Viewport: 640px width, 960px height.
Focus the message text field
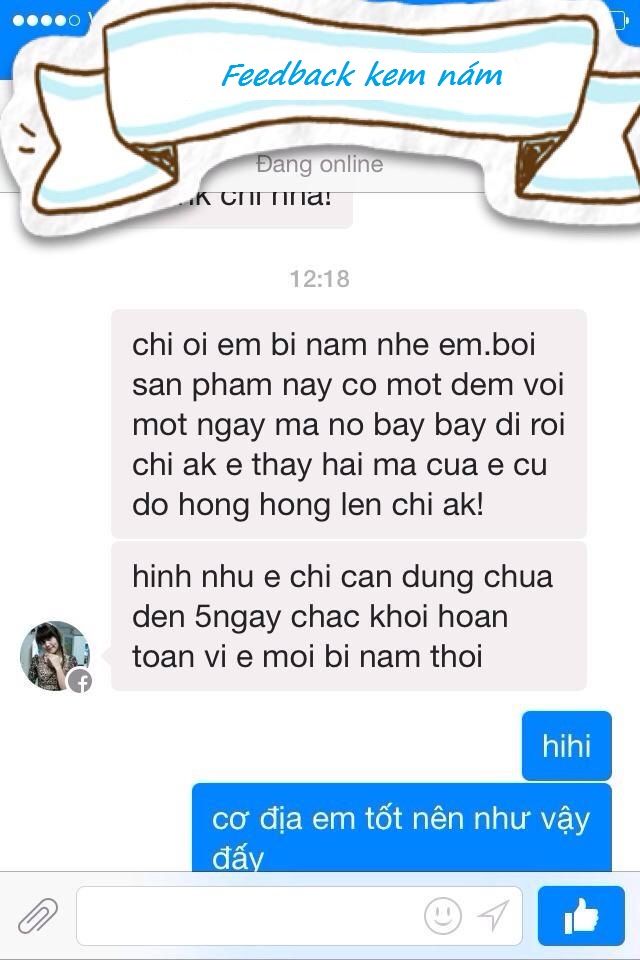click(250, 915)
